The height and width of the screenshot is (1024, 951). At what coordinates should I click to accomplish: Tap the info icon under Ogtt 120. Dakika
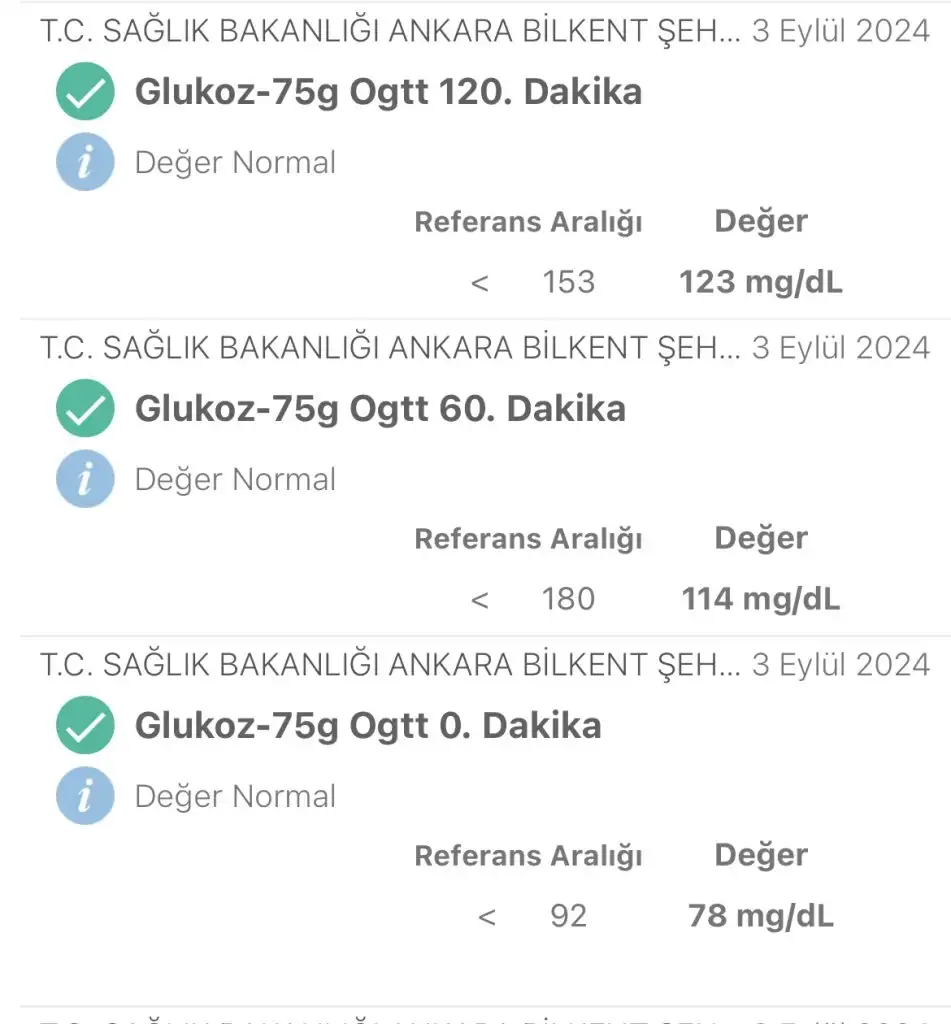85,162
